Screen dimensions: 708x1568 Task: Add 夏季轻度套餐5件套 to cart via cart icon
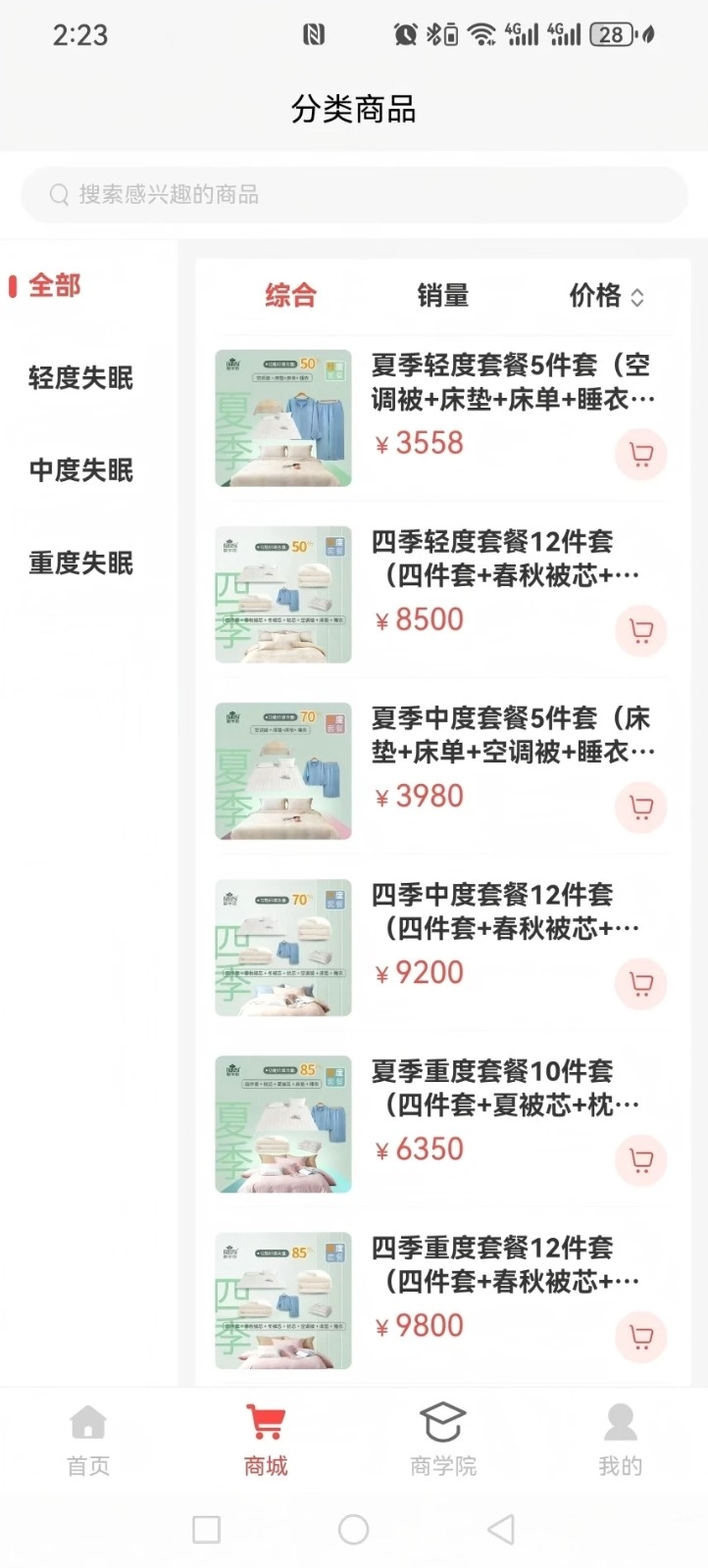[640, 455]
